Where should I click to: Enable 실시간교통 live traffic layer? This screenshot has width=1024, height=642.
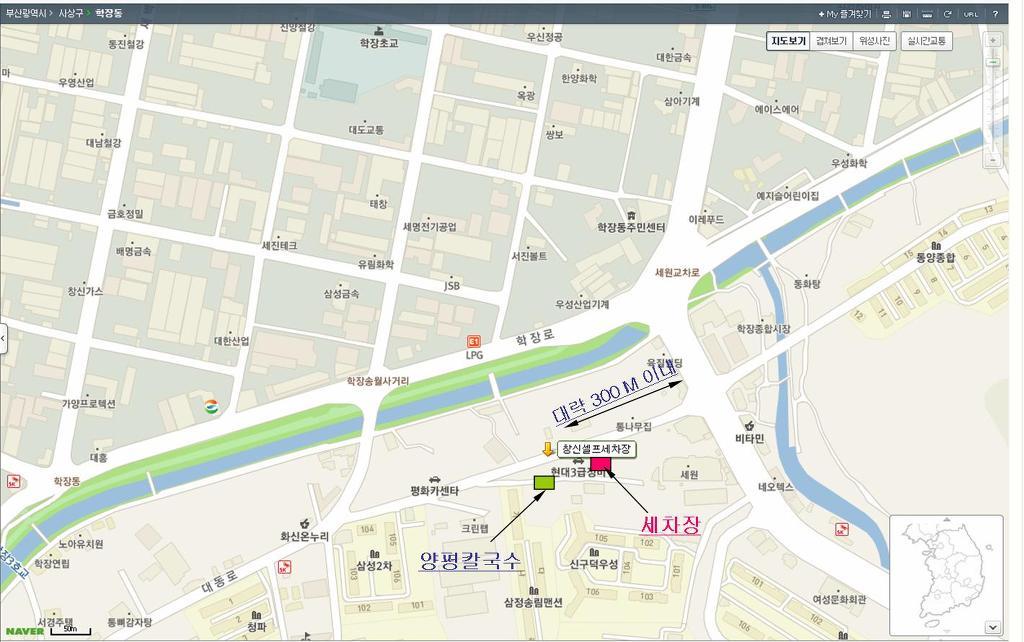click(x=926, y=41)
